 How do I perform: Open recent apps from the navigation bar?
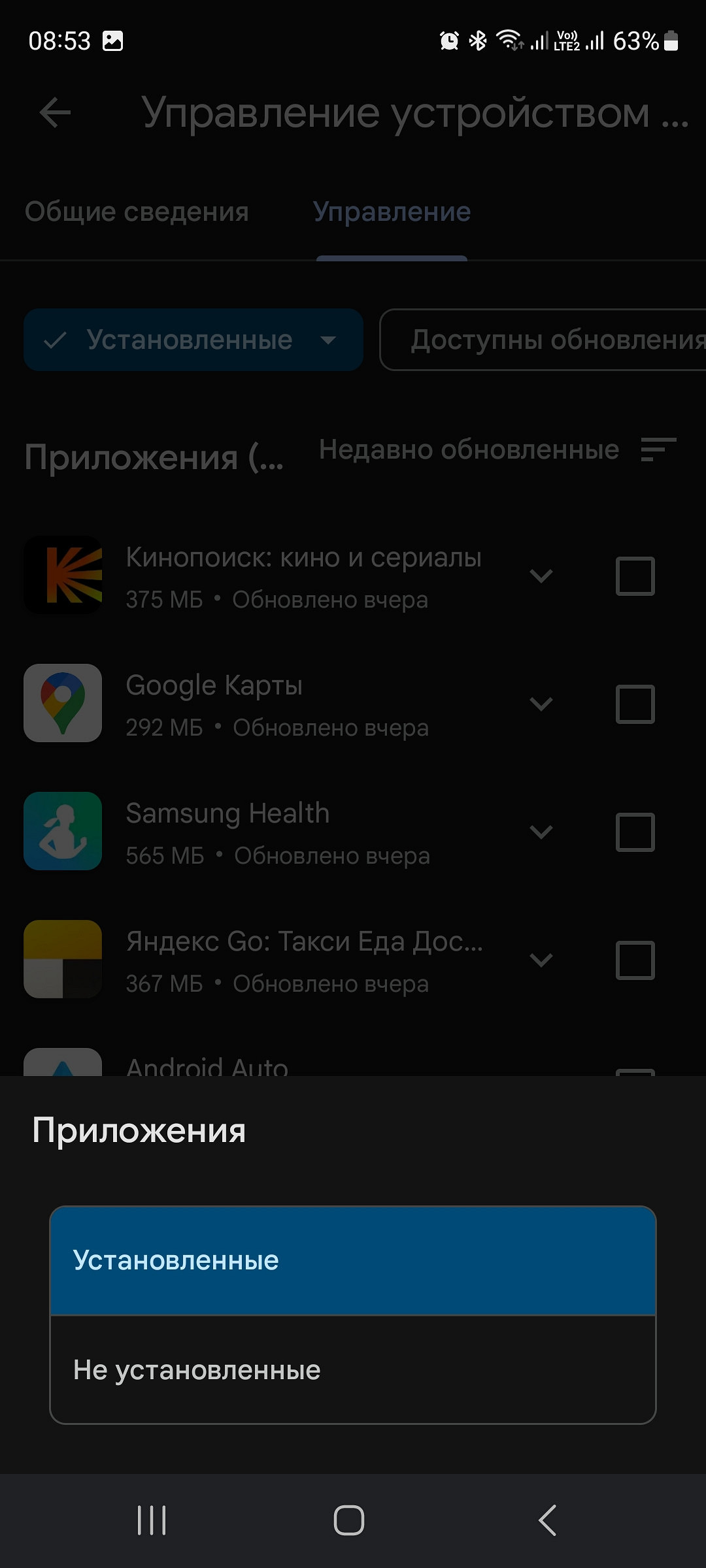click(x=152, y=1520)
